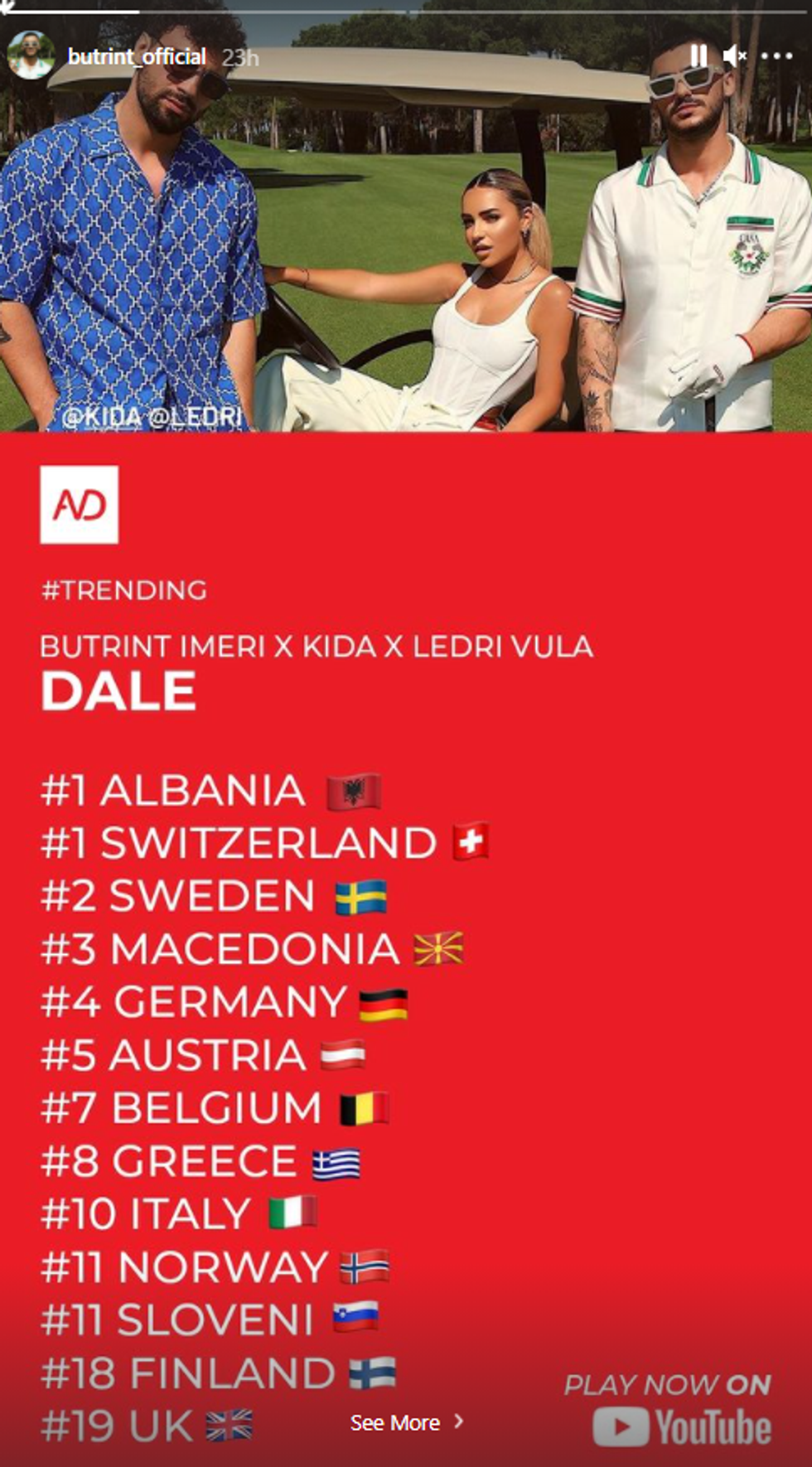812x1467 pixels.
Task: Tap See More to open the link
Action: [406, 1423]
